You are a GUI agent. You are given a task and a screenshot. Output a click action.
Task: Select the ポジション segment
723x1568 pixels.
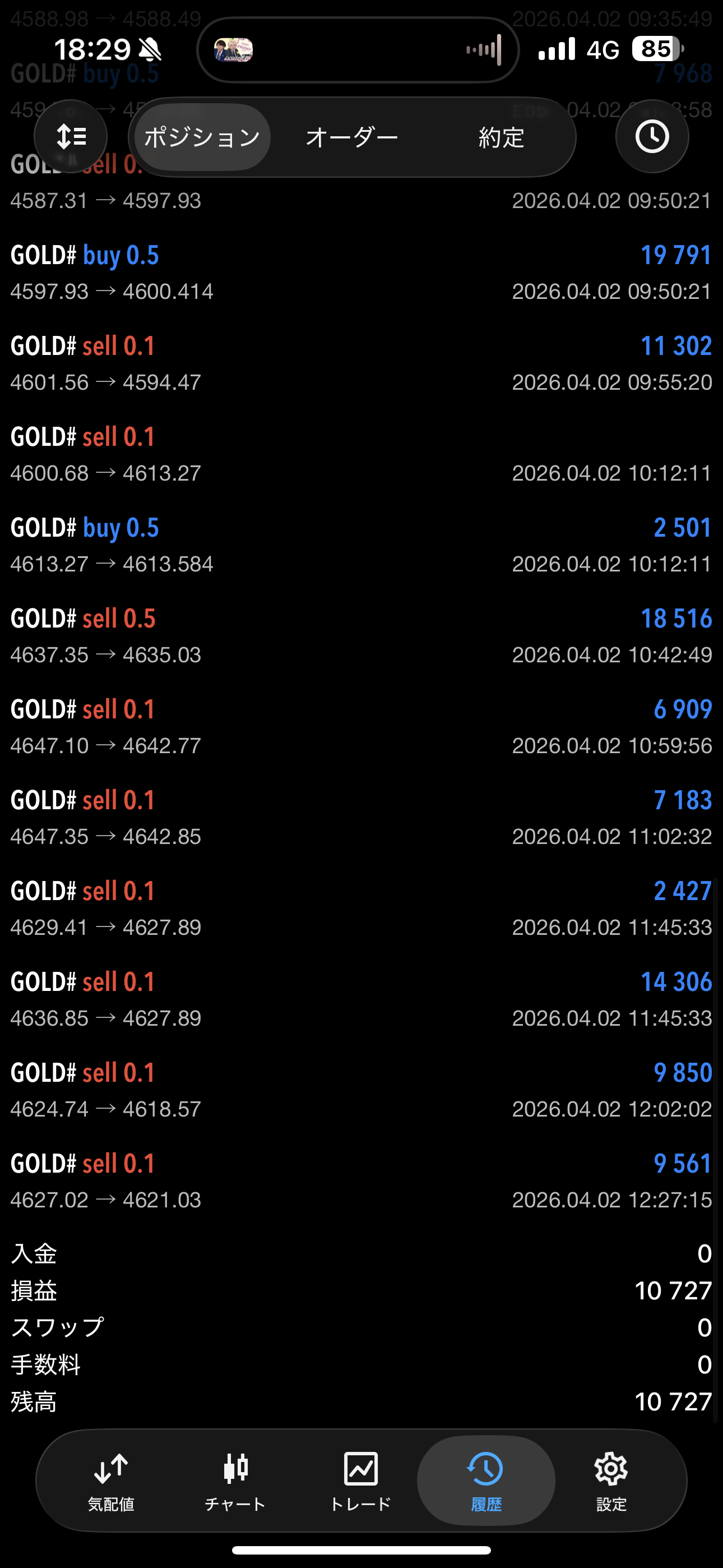click(202, 137)
